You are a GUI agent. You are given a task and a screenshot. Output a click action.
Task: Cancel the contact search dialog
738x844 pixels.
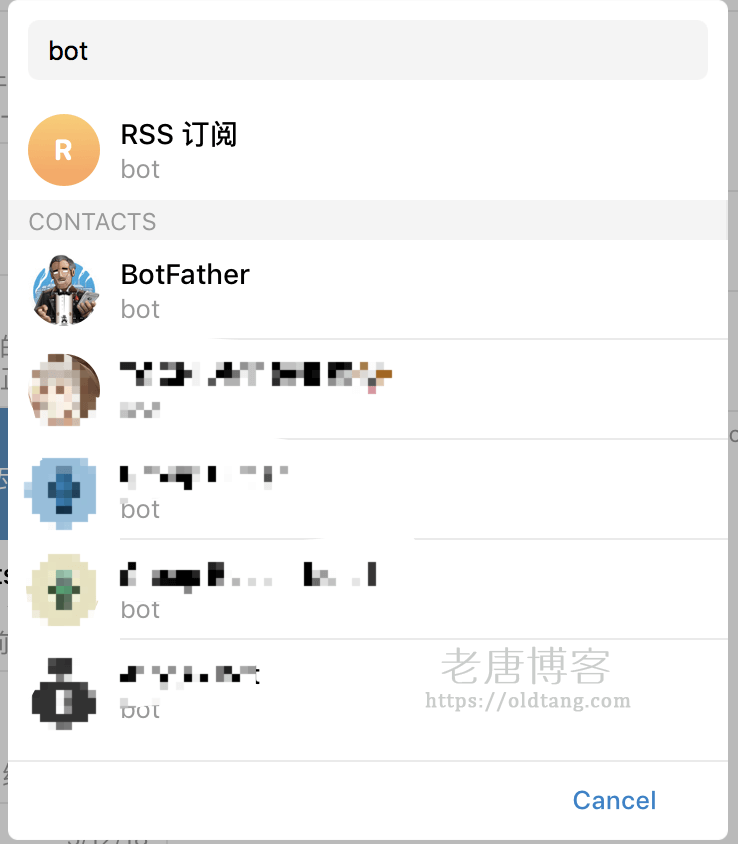614,800
